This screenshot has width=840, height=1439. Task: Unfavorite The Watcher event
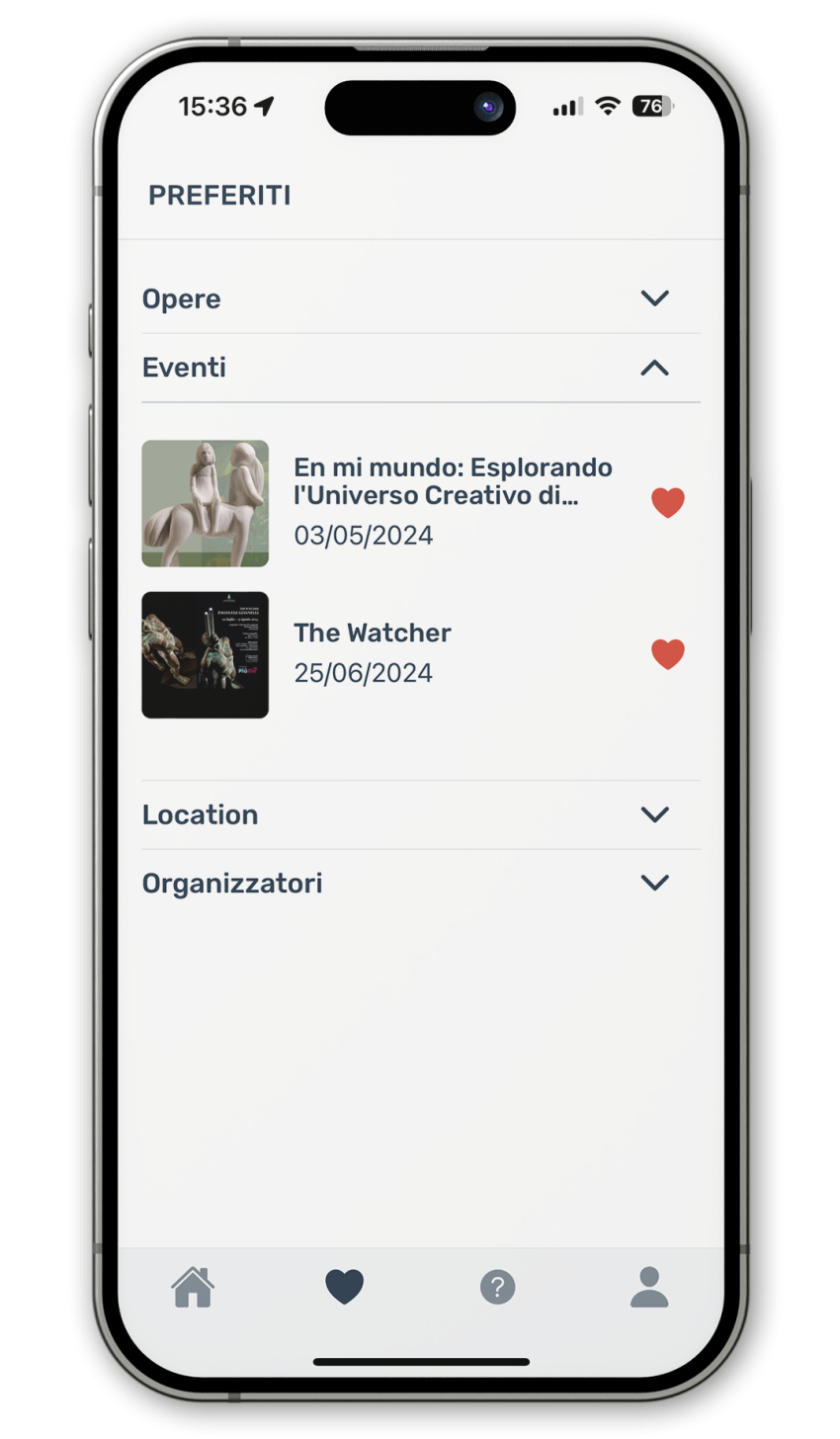(x=668, y=654)
